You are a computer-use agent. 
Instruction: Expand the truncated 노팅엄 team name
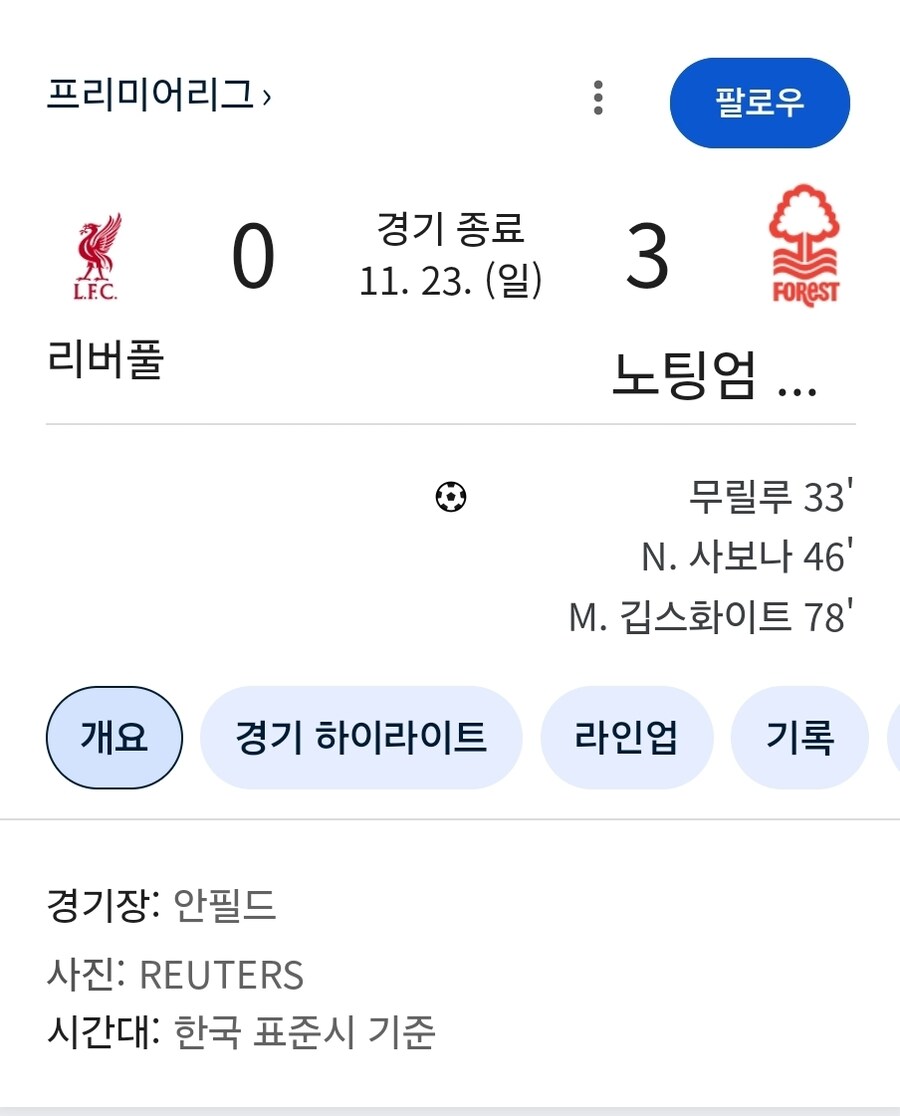[715, 370]
